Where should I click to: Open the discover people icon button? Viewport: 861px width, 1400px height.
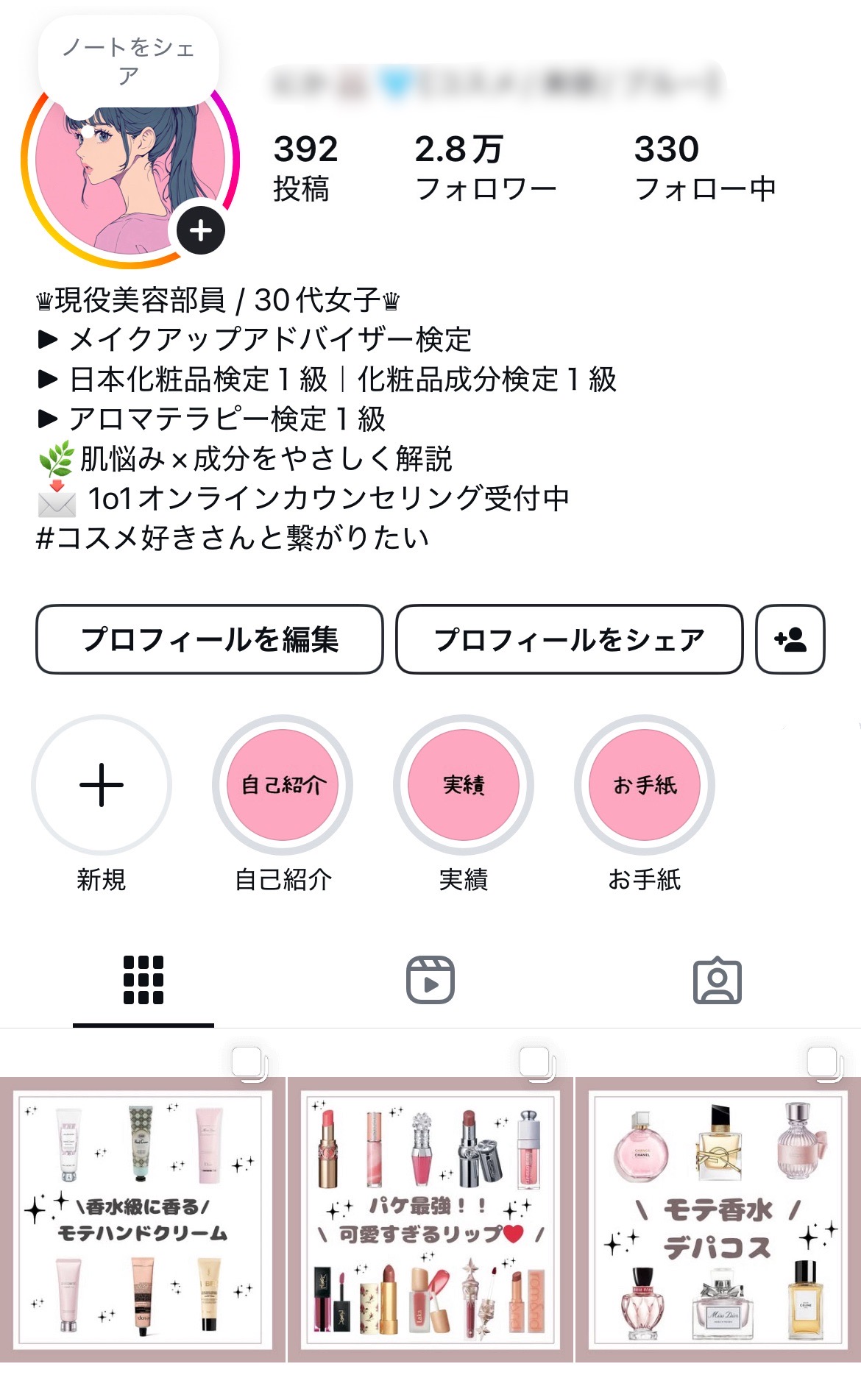click(x=790, y=639)
